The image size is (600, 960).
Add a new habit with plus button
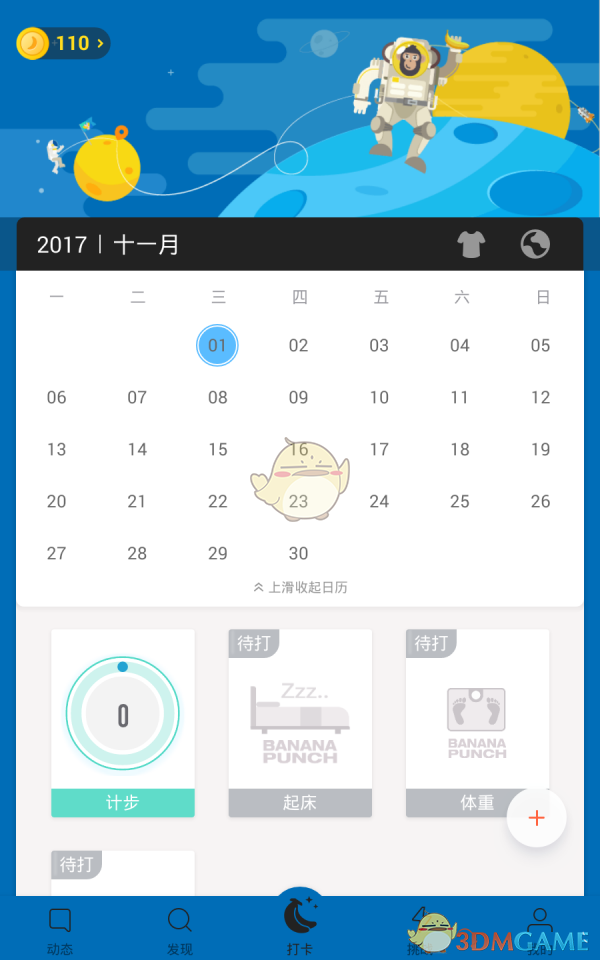[x=536, y=818]
